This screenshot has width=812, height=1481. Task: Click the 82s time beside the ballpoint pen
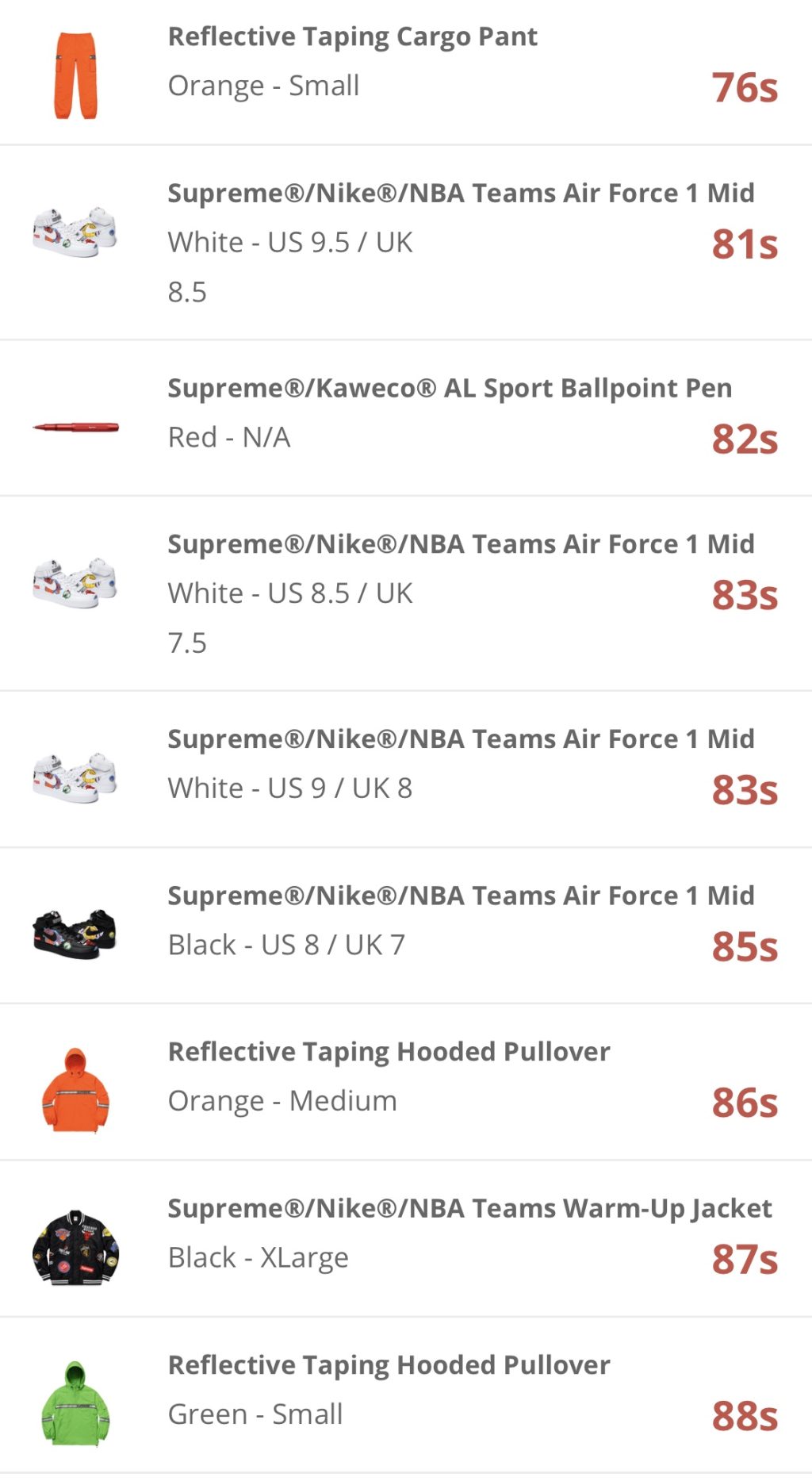[744, 438]
